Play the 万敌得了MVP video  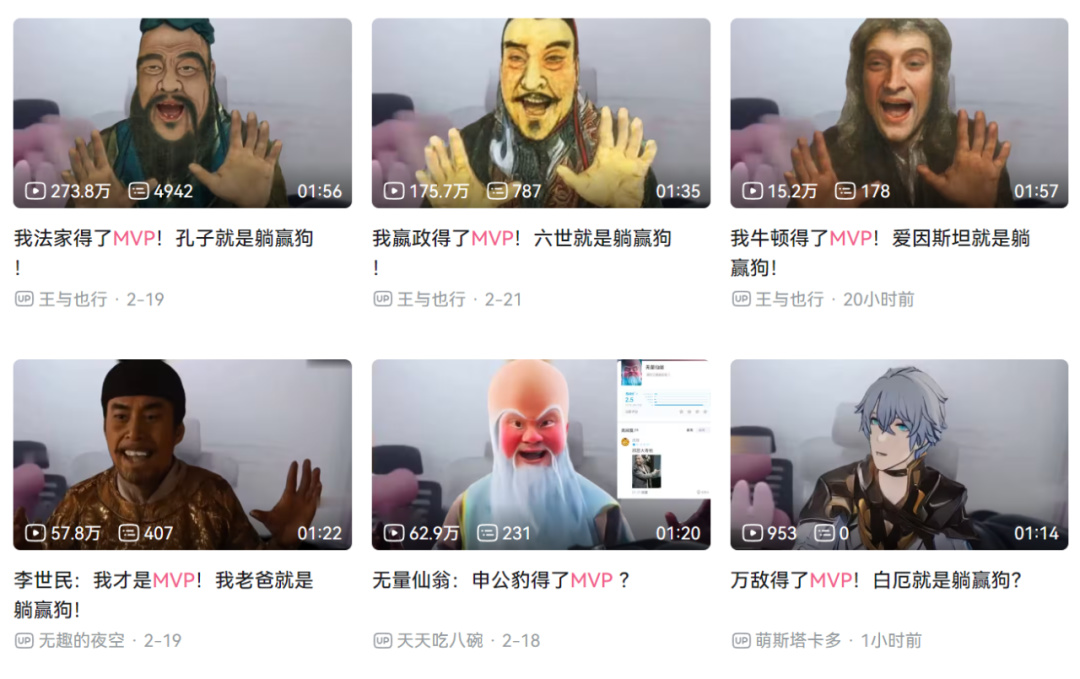click(898, 454)
